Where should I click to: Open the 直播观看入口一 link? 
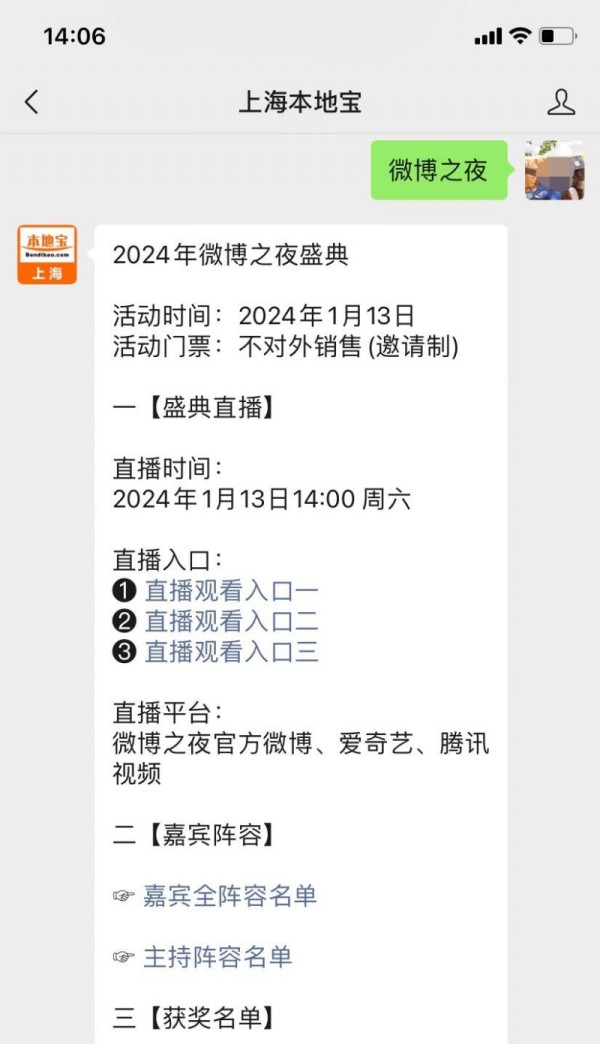coord(231,590)
